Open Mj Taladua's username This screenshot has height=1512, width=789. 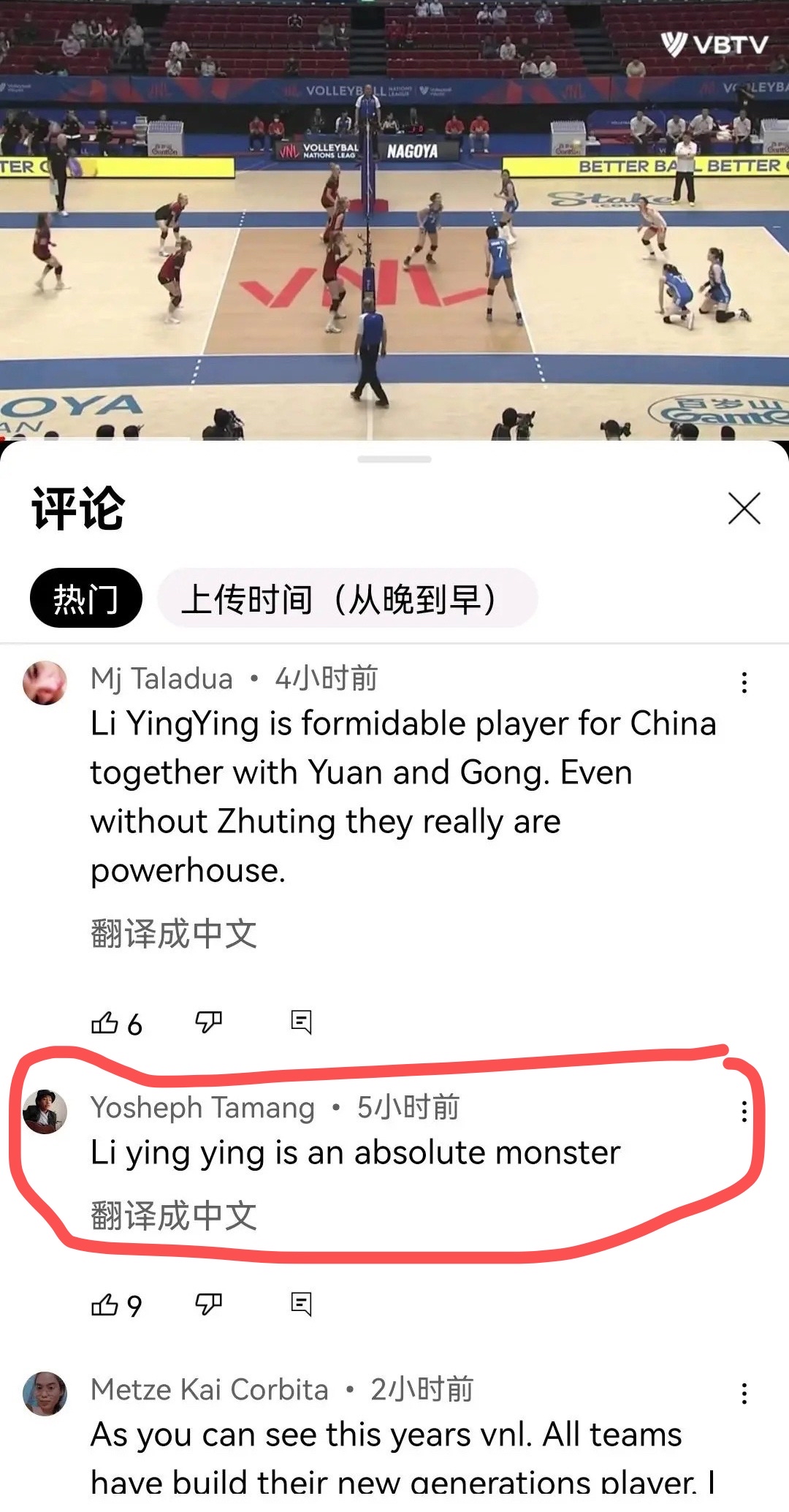click(161, 677)
